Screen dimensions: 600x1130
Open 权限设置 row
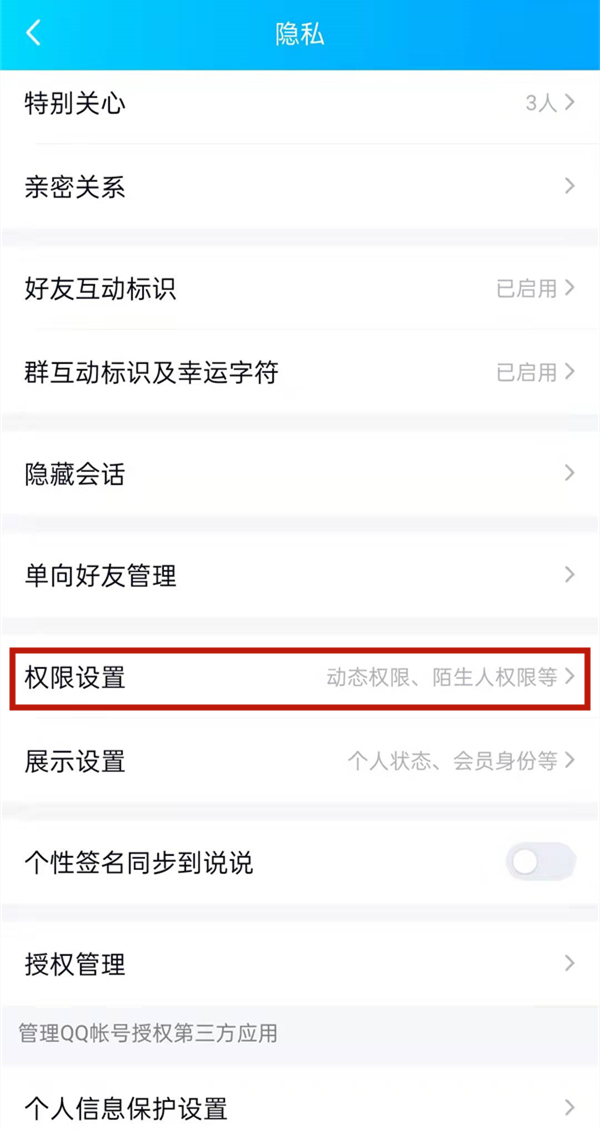300,677
